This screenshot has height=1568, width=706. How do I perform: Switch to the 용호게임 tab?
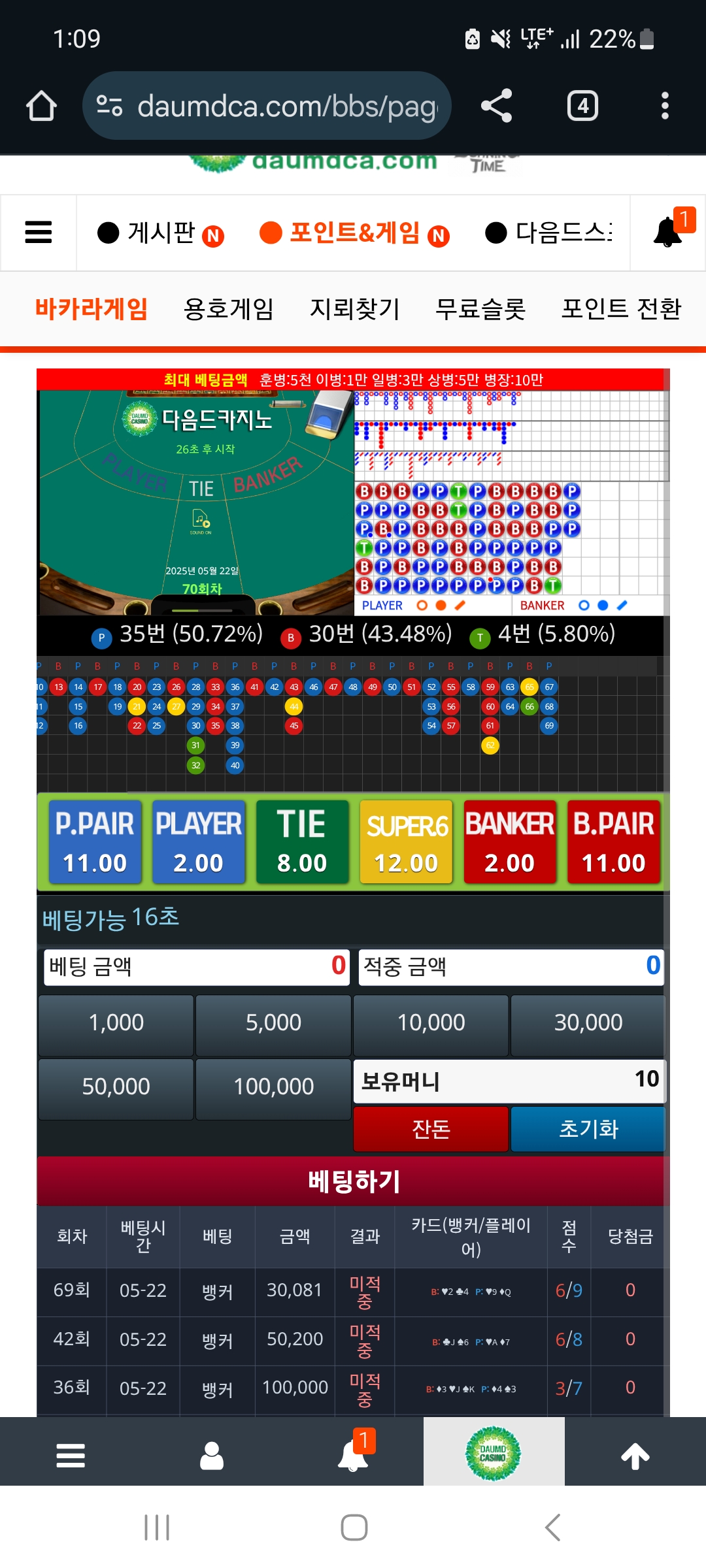[x=229, y=308]
